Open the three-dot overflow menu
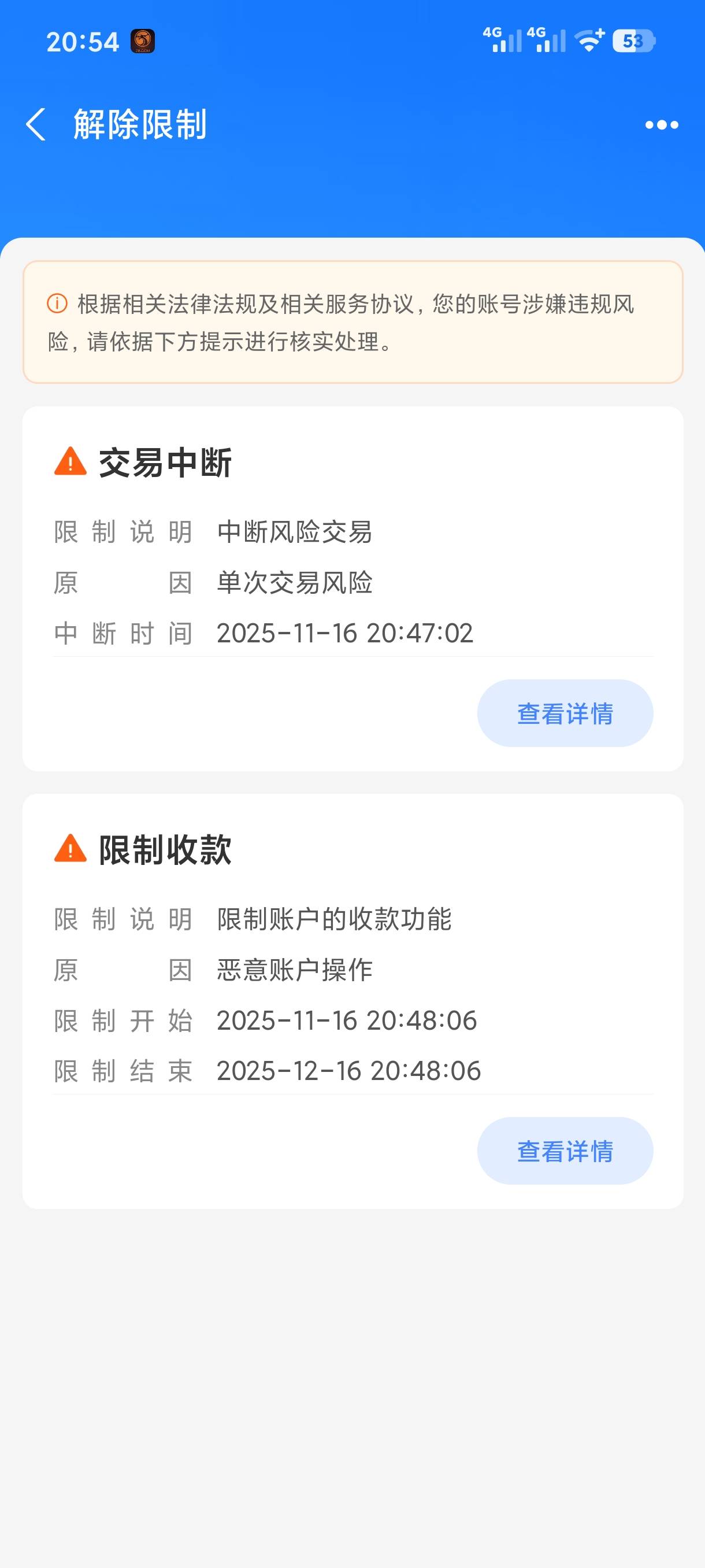 [661, 125]
